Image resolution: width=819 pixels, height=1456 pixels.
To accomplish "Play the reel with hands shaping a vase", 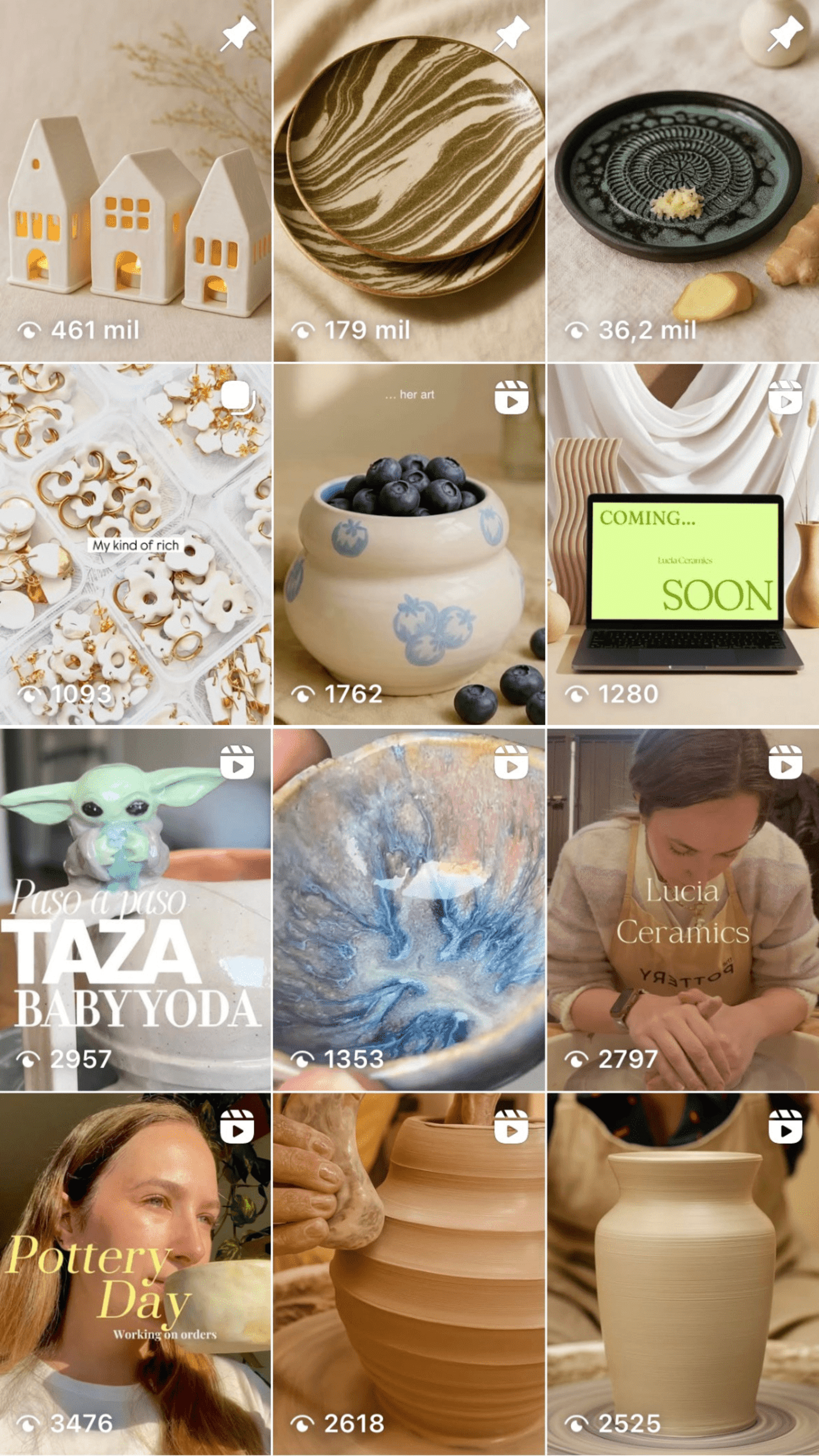I will click(409, 1273).
